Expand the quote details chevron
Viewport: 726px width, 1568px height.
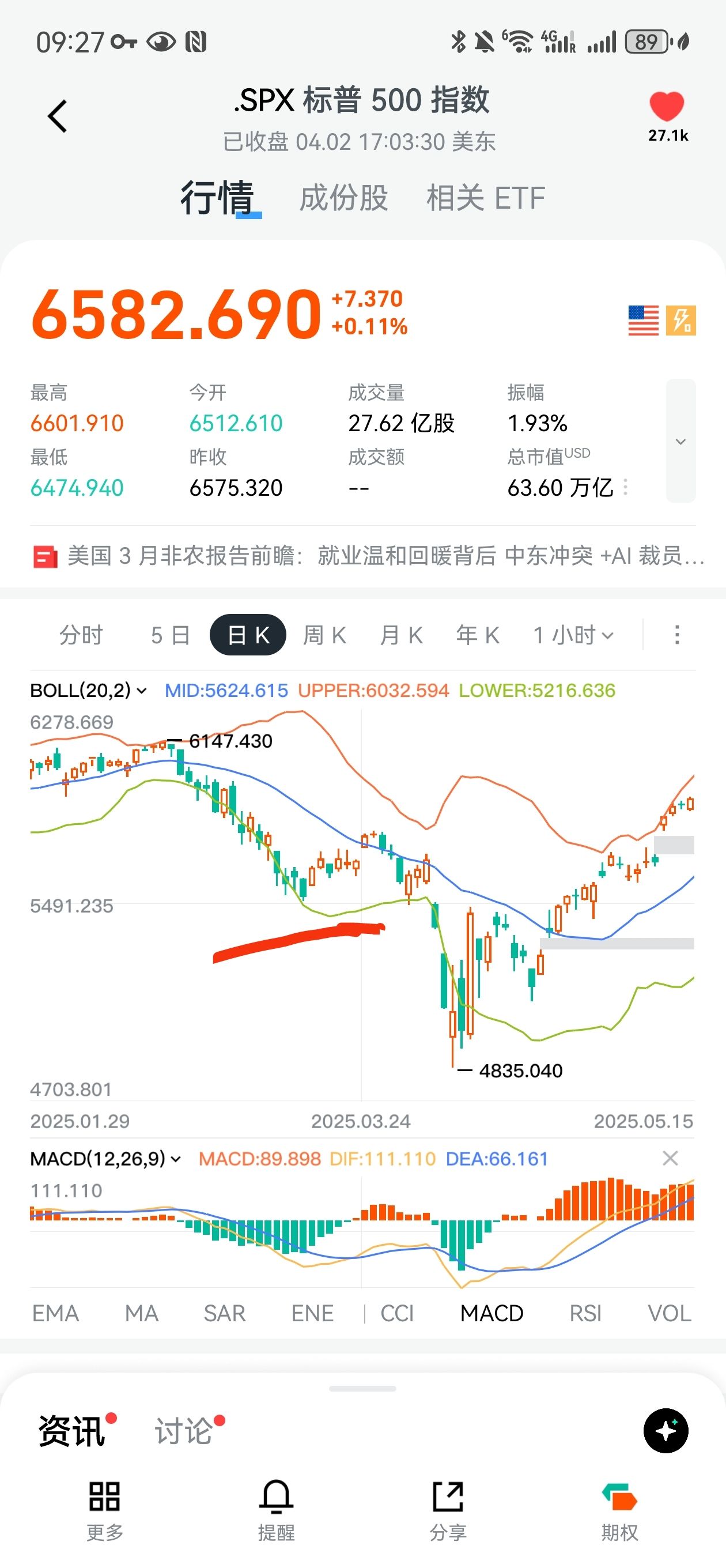pyautogui.click(x=680, y=442)
